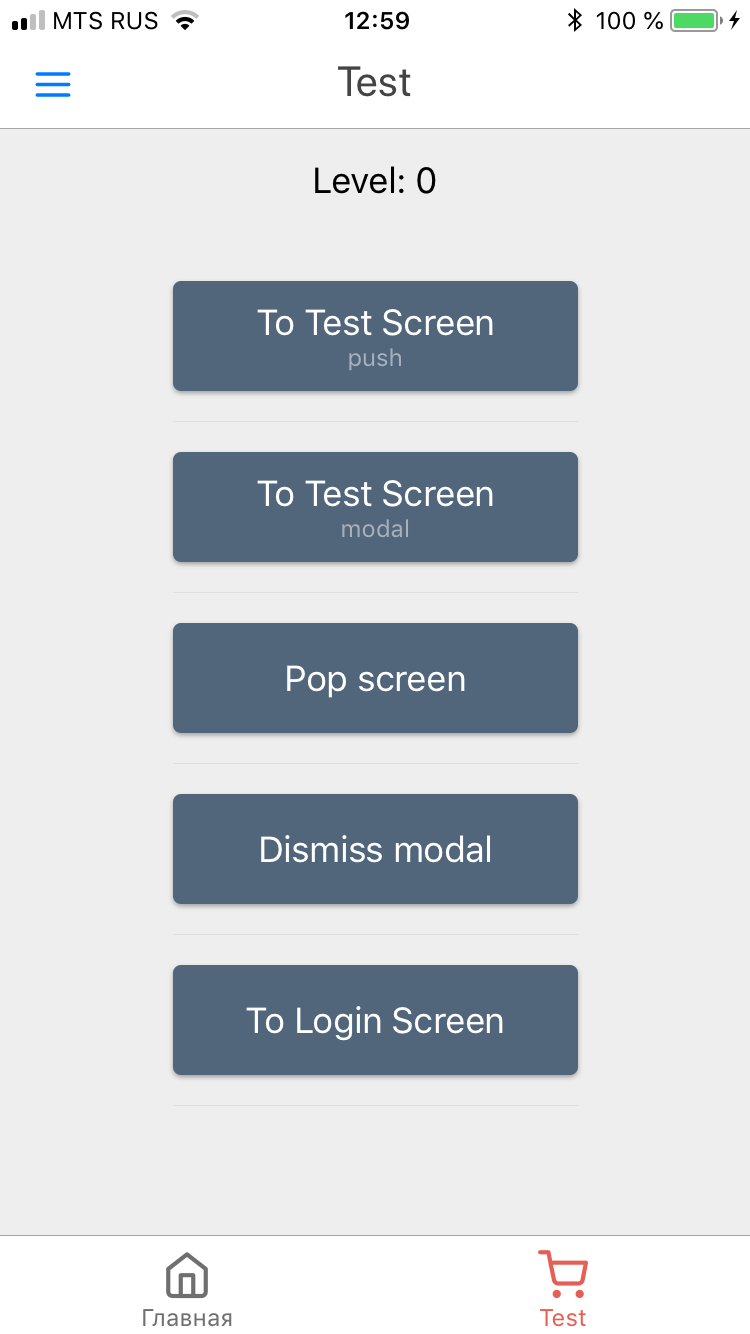This screenshot has width=750, height=1334.
Task: Select the home icon above Главная
Action: [x=186, y=1274]
